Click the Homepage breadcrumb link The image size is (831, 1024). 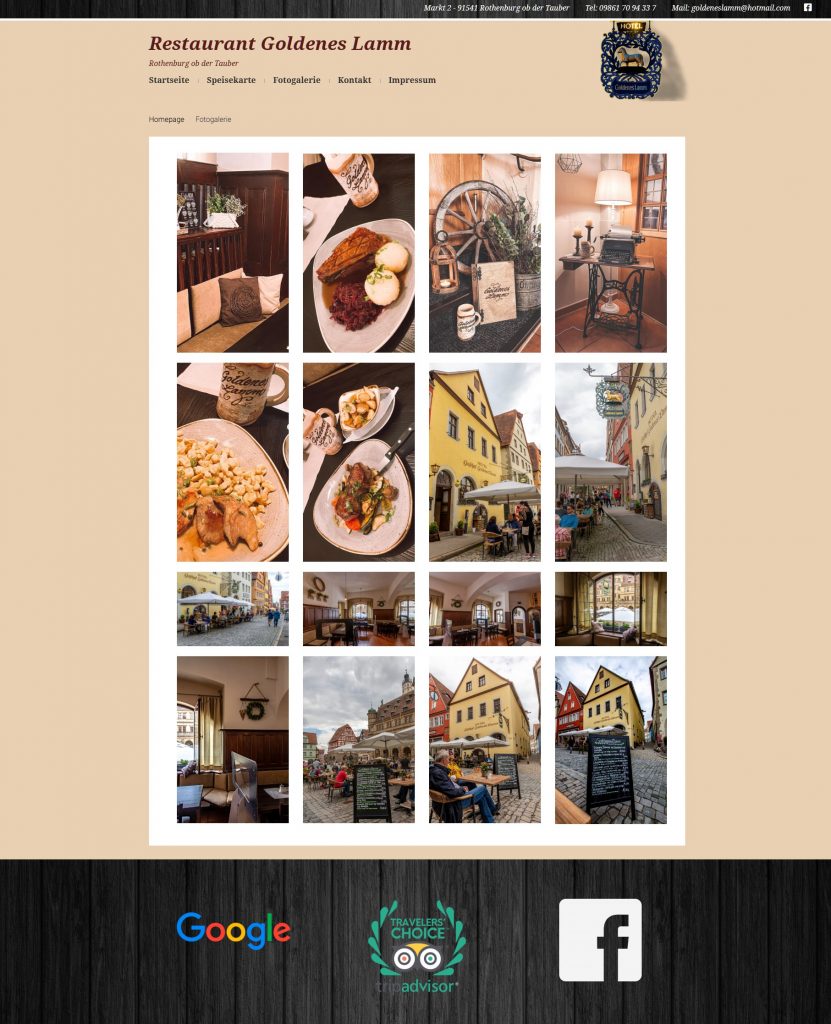(x=166, y=119)
